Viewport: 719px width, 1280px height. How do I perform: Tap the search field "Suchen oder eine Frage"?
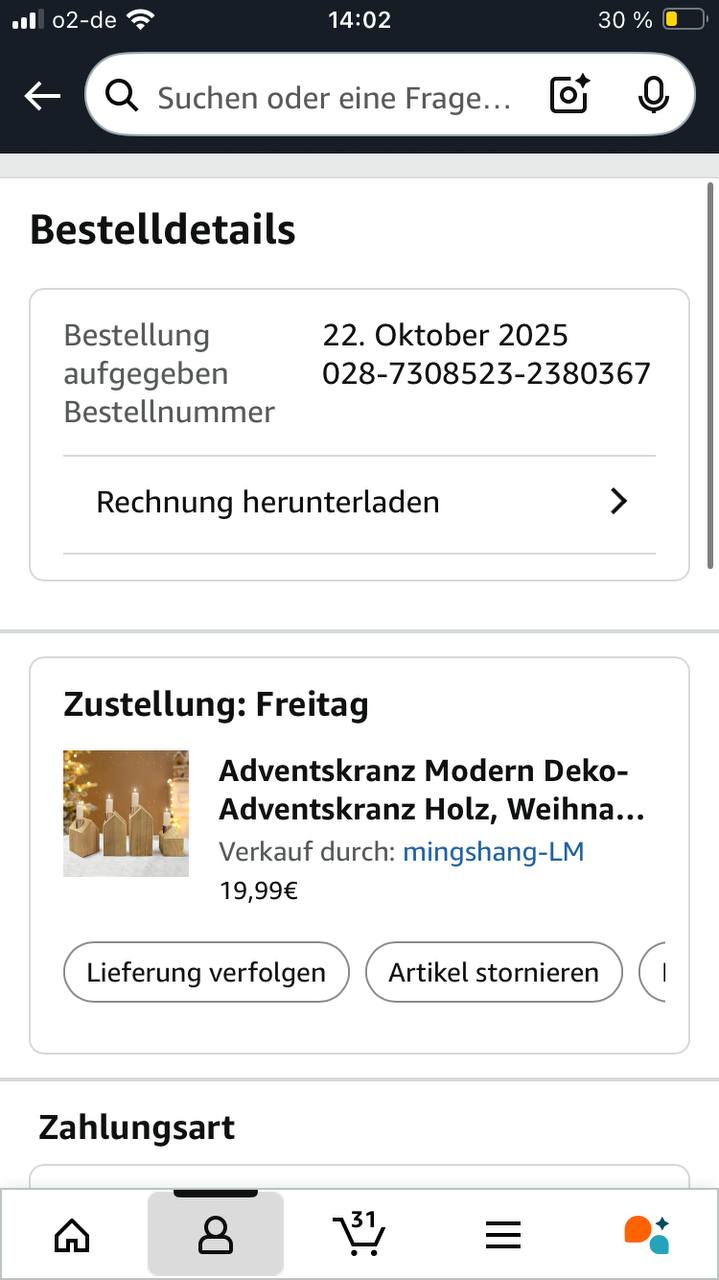pos(333,97)
